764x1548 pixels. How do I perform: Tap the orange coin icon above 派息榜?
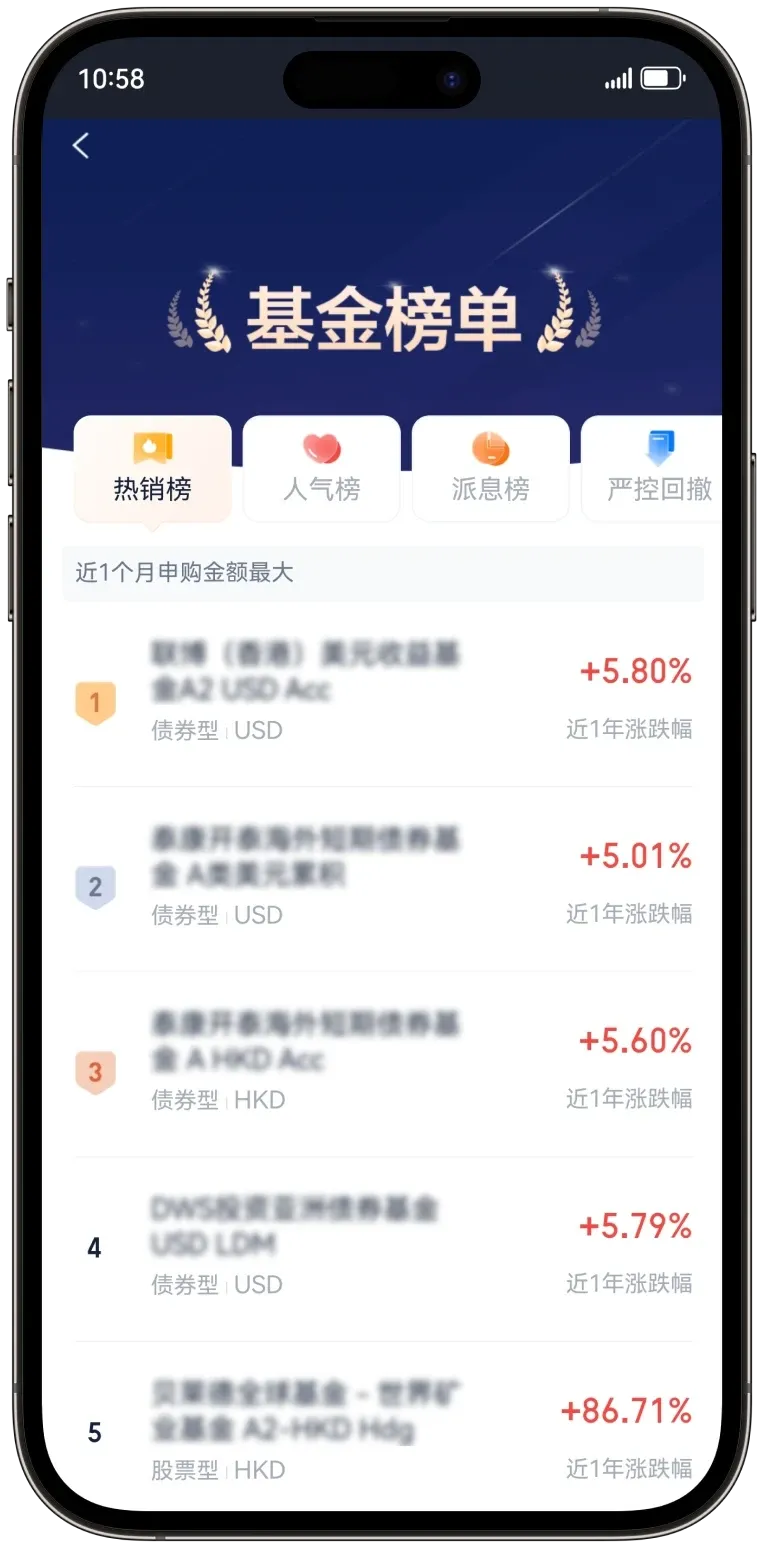[489, 448]
